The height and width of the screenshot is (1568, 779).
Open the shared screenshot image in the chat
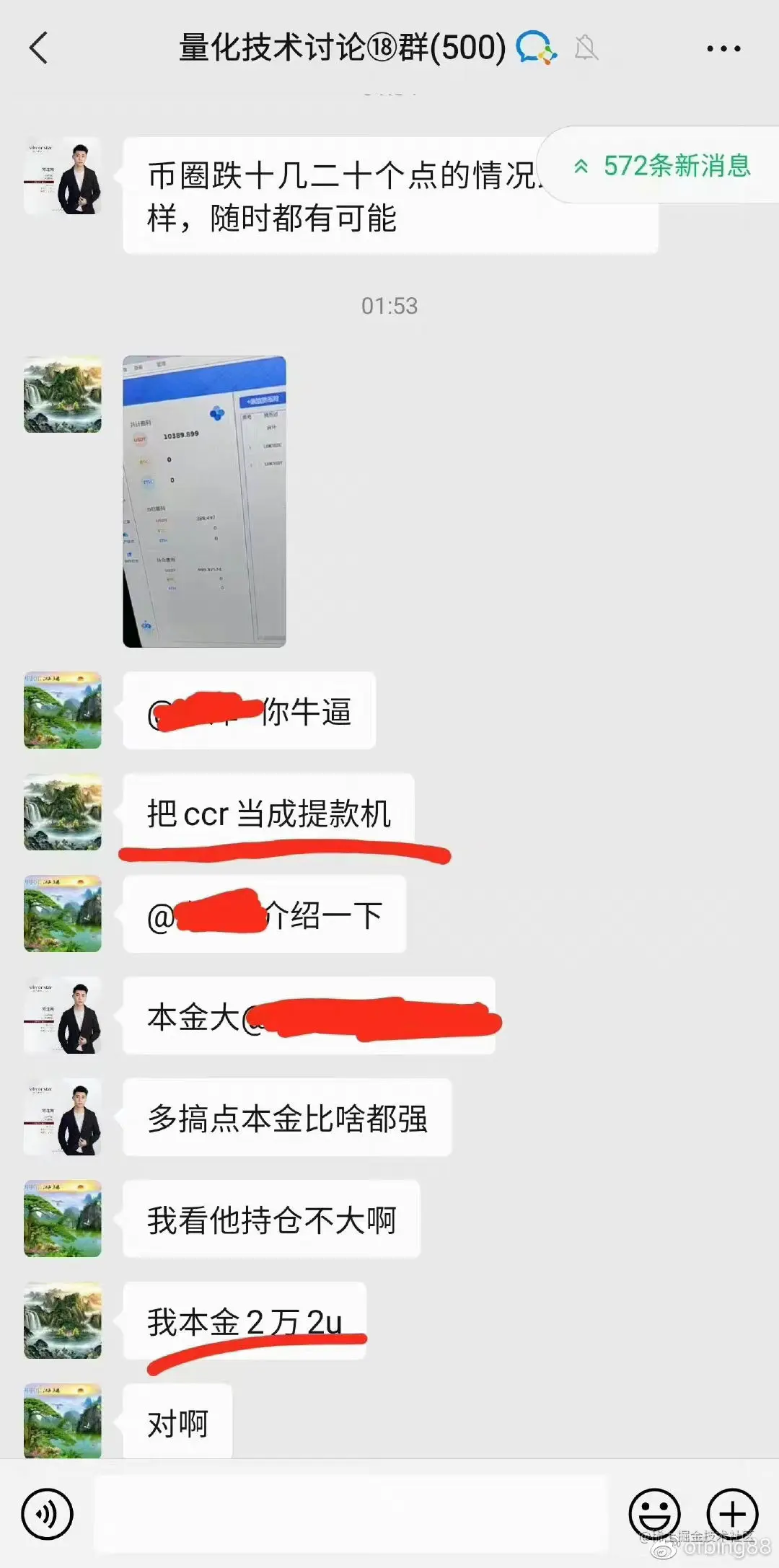tap(204, 501)
